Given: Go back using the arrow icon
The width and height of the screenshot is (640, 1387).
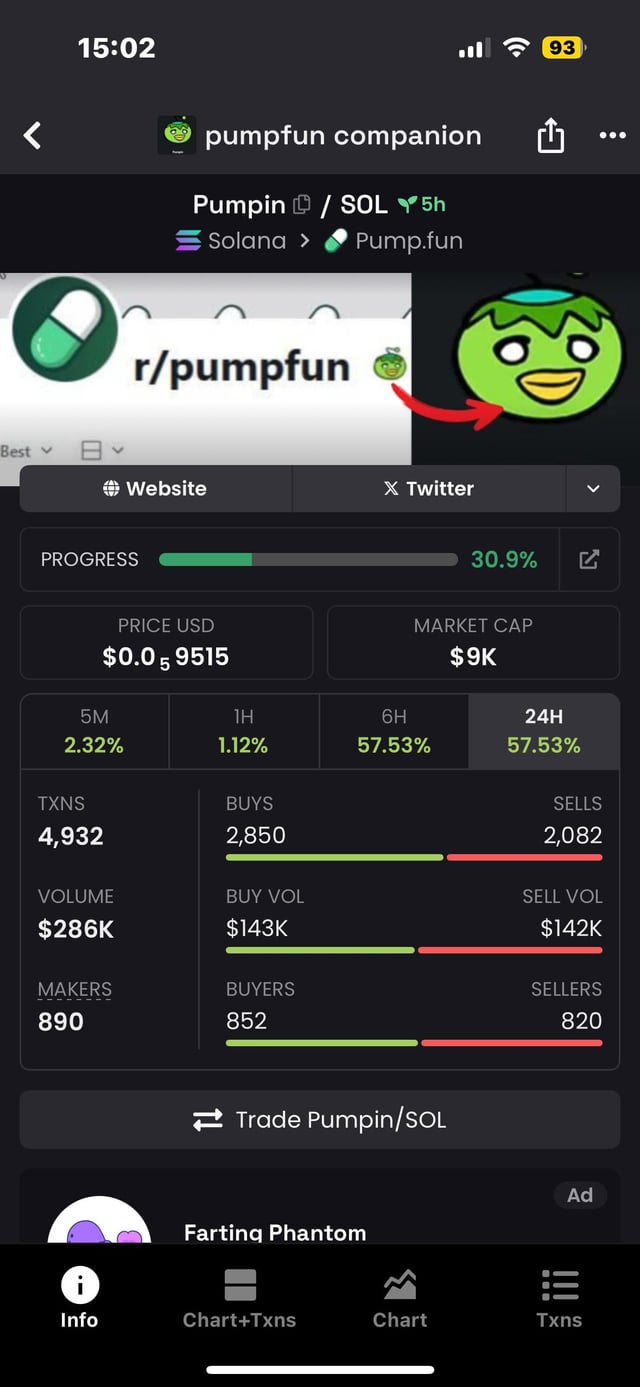Looking at the screenshot, I should coord(33,135).
